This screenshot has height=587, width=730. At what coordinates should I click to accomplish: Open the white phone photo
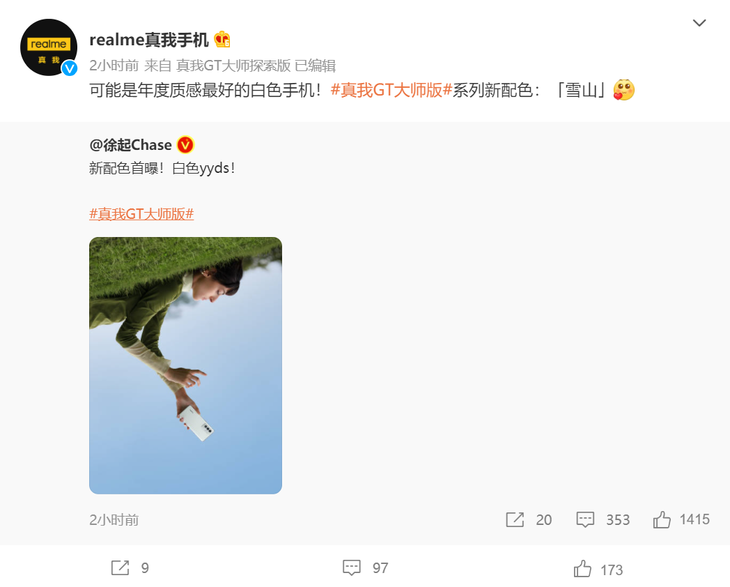185,365
